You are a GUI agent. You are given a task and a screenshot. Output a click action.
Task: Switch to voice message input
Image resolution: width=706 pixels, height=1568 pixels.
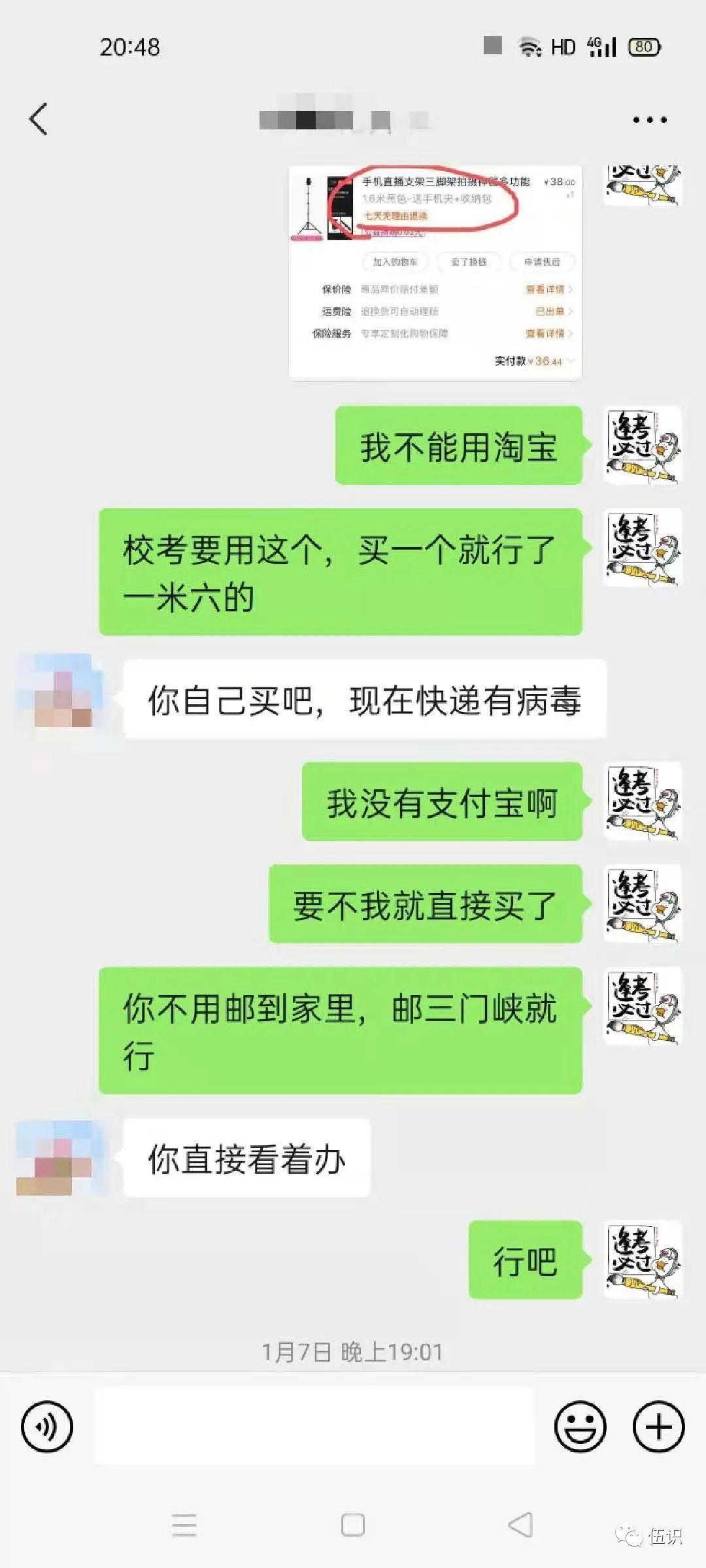coord(46,1427)
